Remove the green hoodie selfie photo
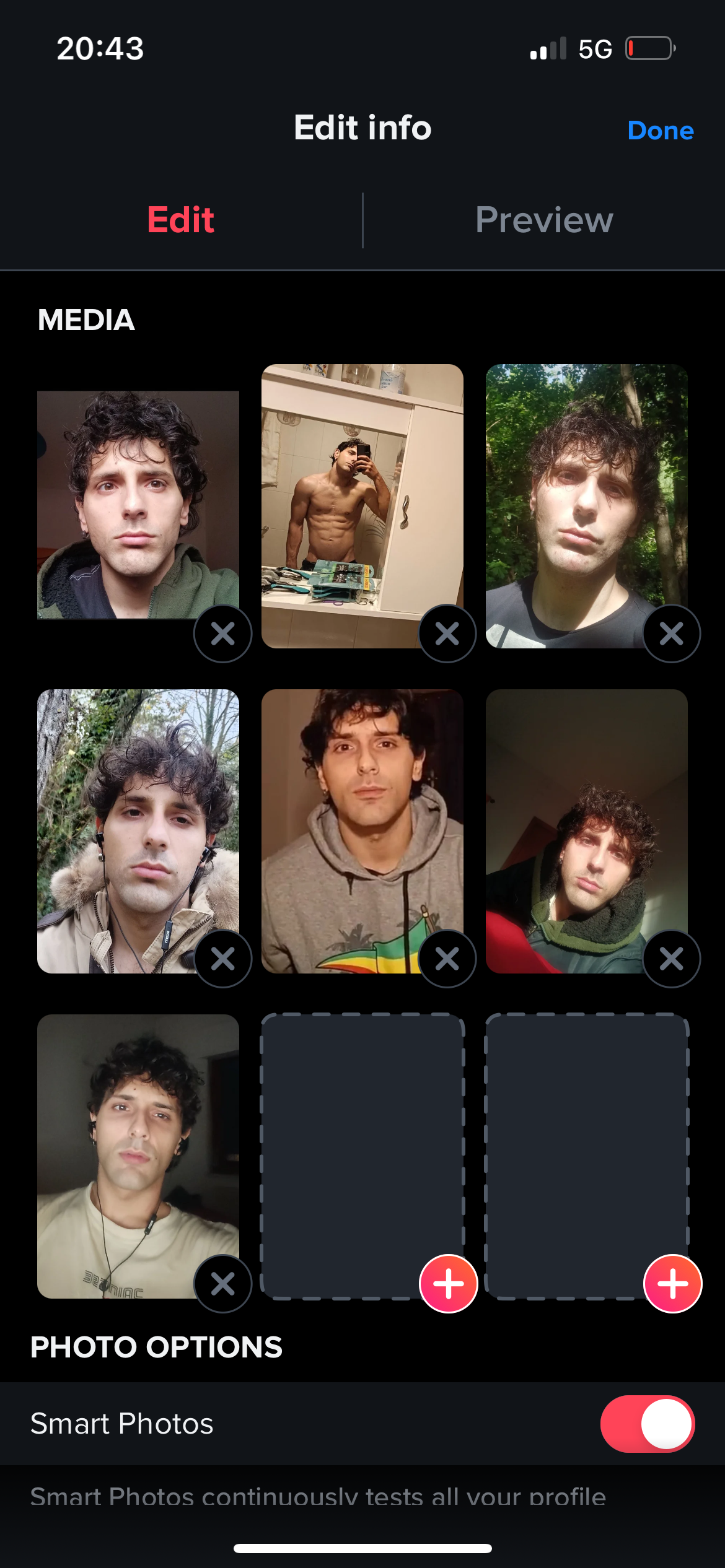Image resolution: width=725 pixels, height=1568 pixels. pos(222,634)
